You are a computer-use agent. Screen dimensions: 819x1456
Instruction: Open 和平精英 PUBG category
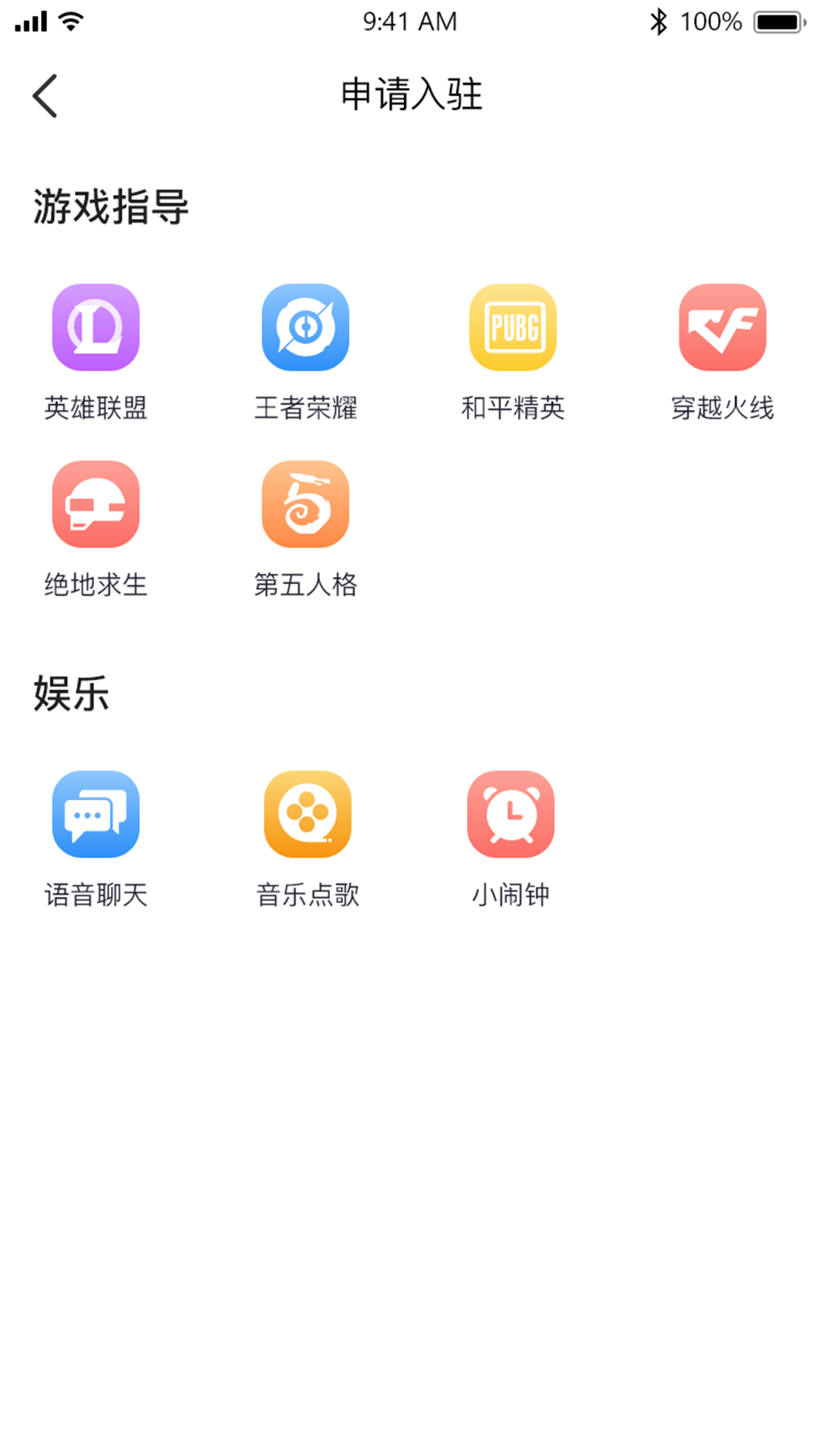513,328
